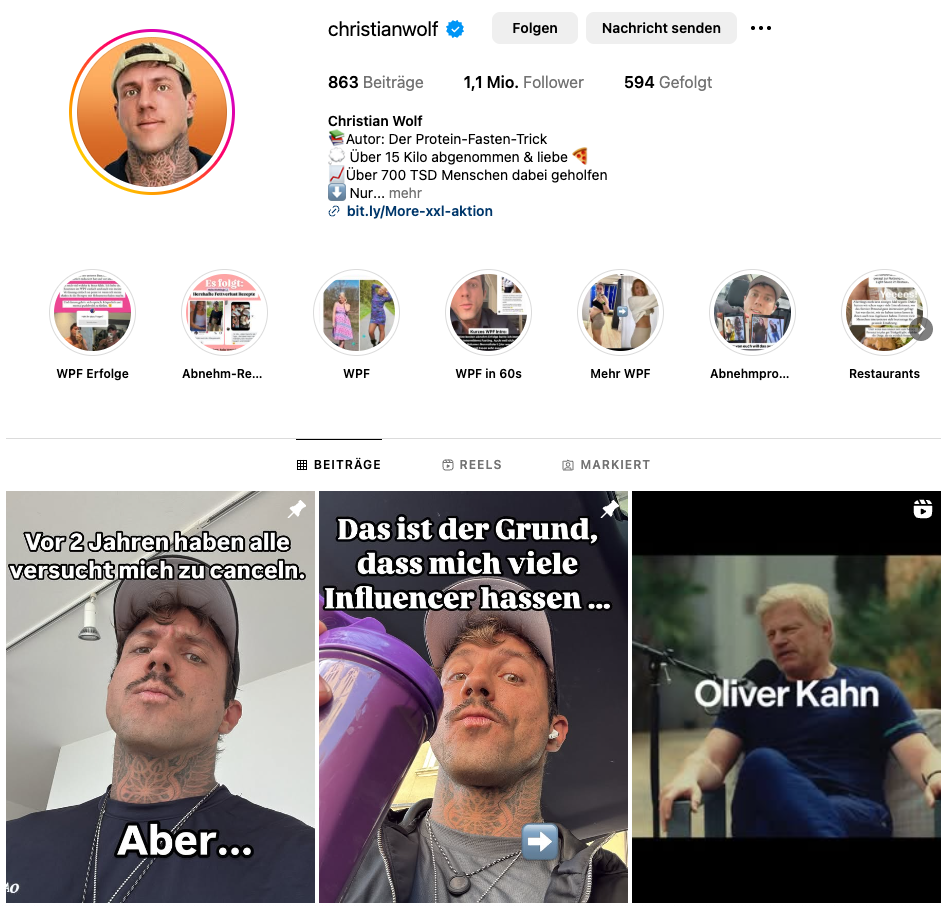Screen dimensions: 946x906
Task: Show more highlights with the arrow
Action: pos(921,328)
